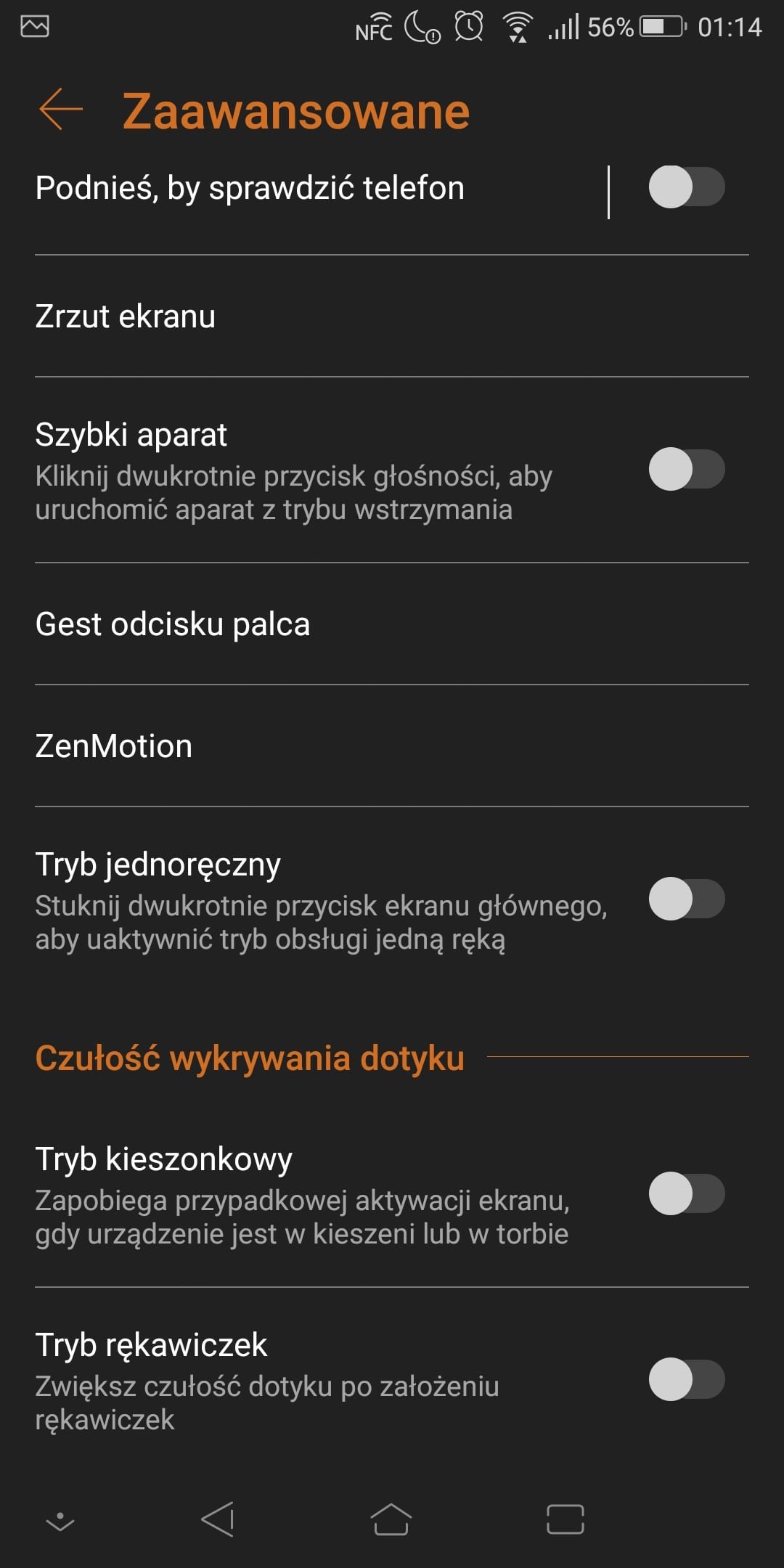The height and width of the screenshot is (1568, 784).
Task: Go back using the orange arrow
Action: (61, 110)
